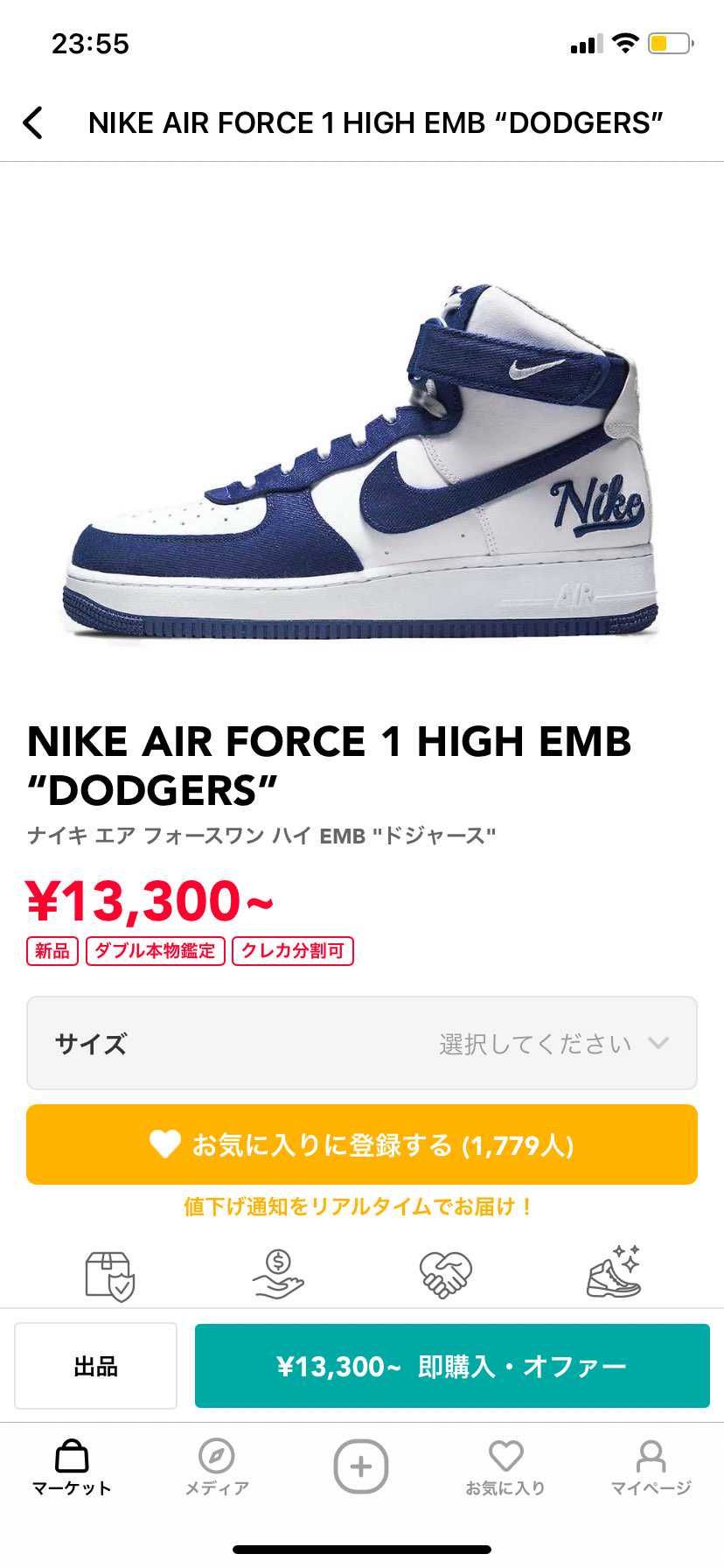Select the ダブル本物鑑定 badge

[x=155, y=951]
